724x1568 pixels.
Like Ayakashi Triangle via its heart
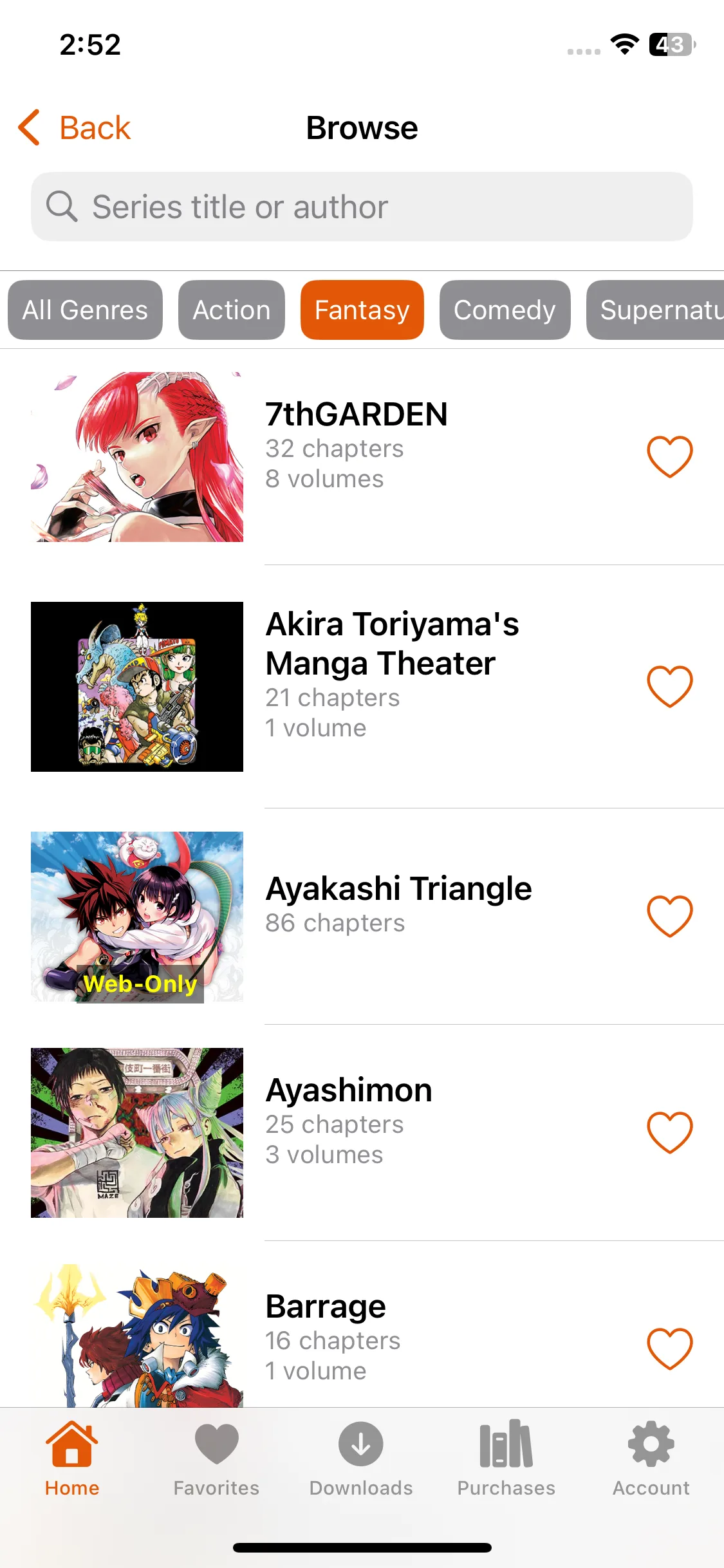(x=669, y=916)
